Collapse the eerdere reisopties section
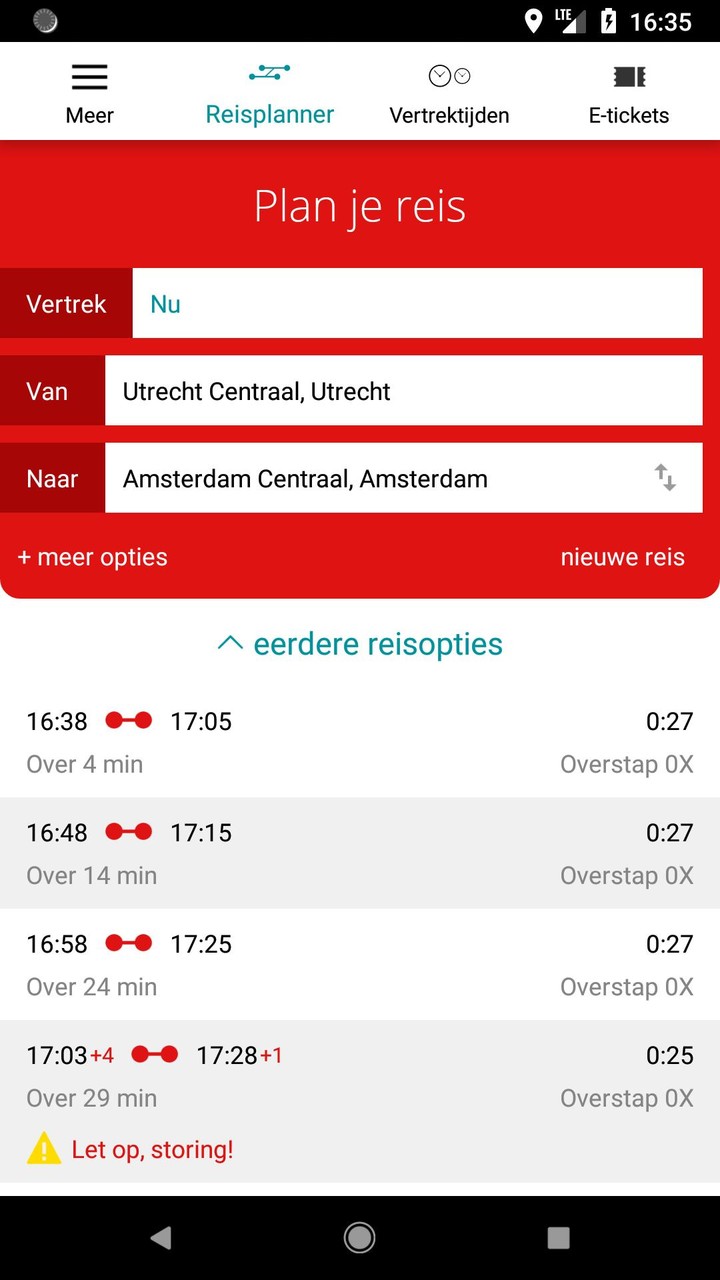720x1280 pixels. pyautogui.click(x=359, y=643)
